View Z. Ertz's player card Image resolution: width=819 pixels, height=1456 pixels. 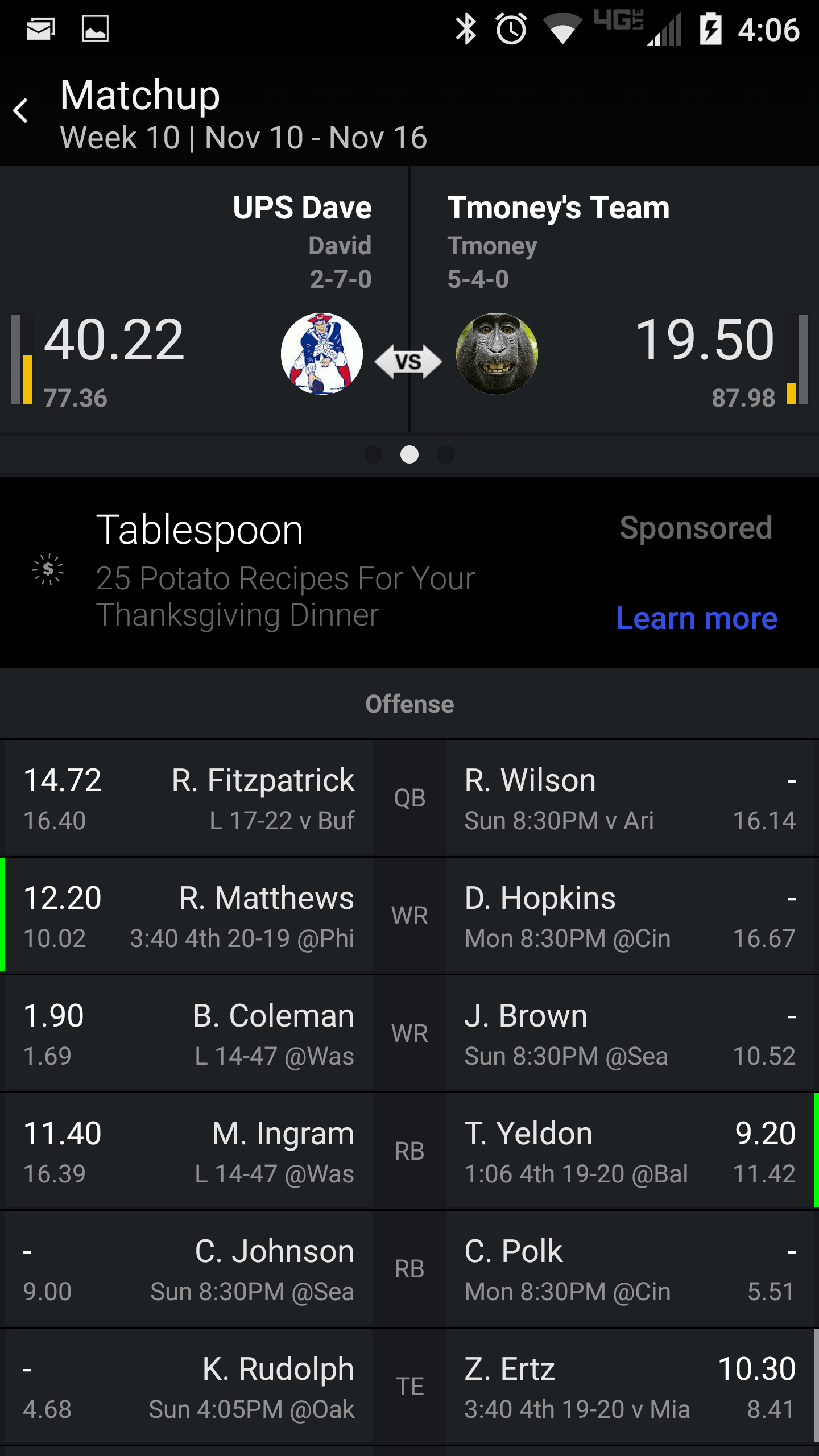click(x=510, y=1370)
